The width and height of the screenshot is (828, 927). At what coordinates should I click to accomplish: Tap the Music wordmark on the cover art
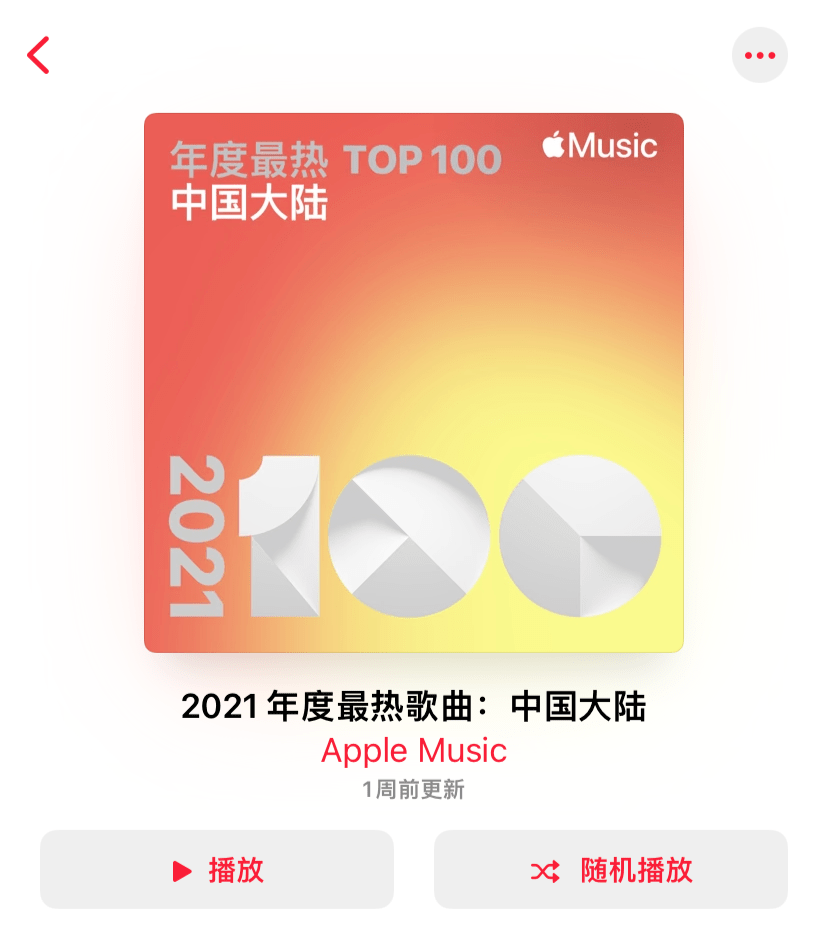[612, 146]
